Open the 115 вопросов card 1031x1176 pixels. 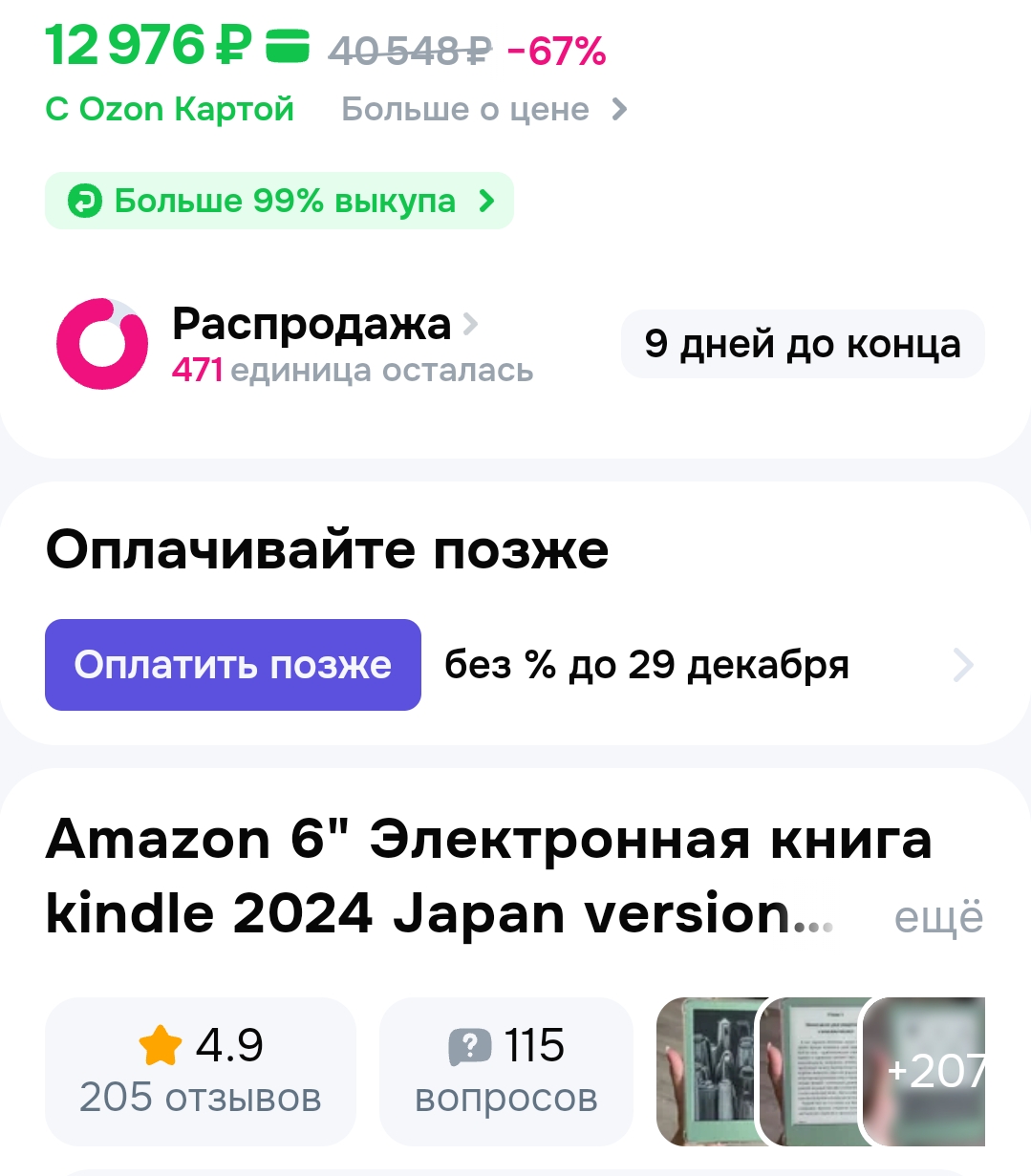pyautogui.click(x=506, y=1071)
